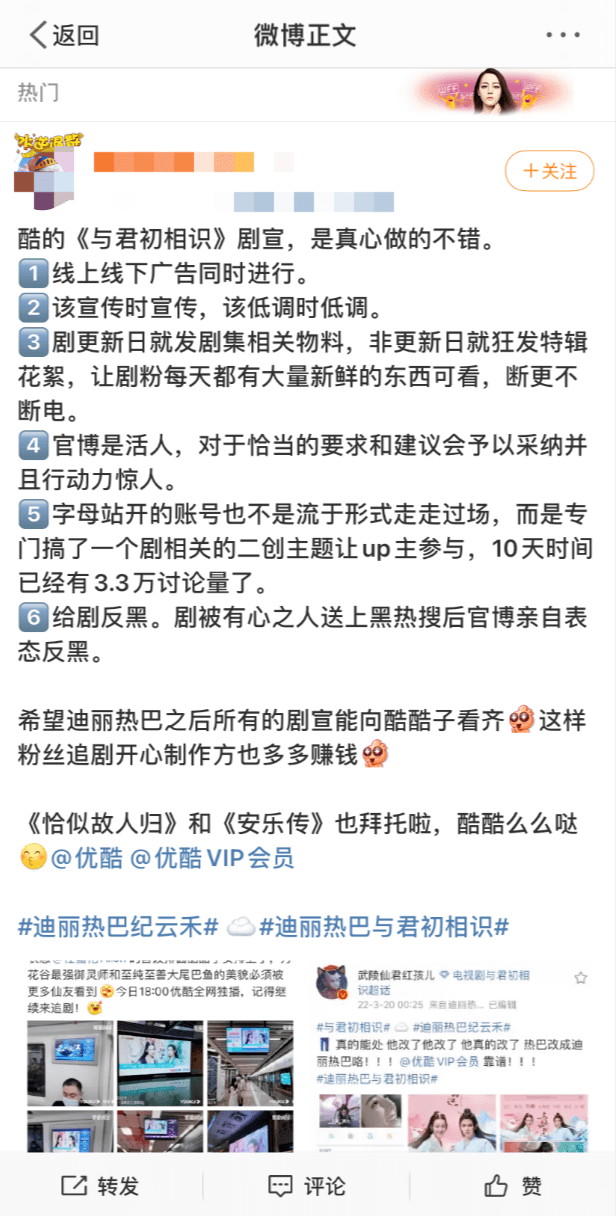Follow the author with +关注
Viewport: 616px width, 1216px height.
pyautogui.click(x=549, y=171)
